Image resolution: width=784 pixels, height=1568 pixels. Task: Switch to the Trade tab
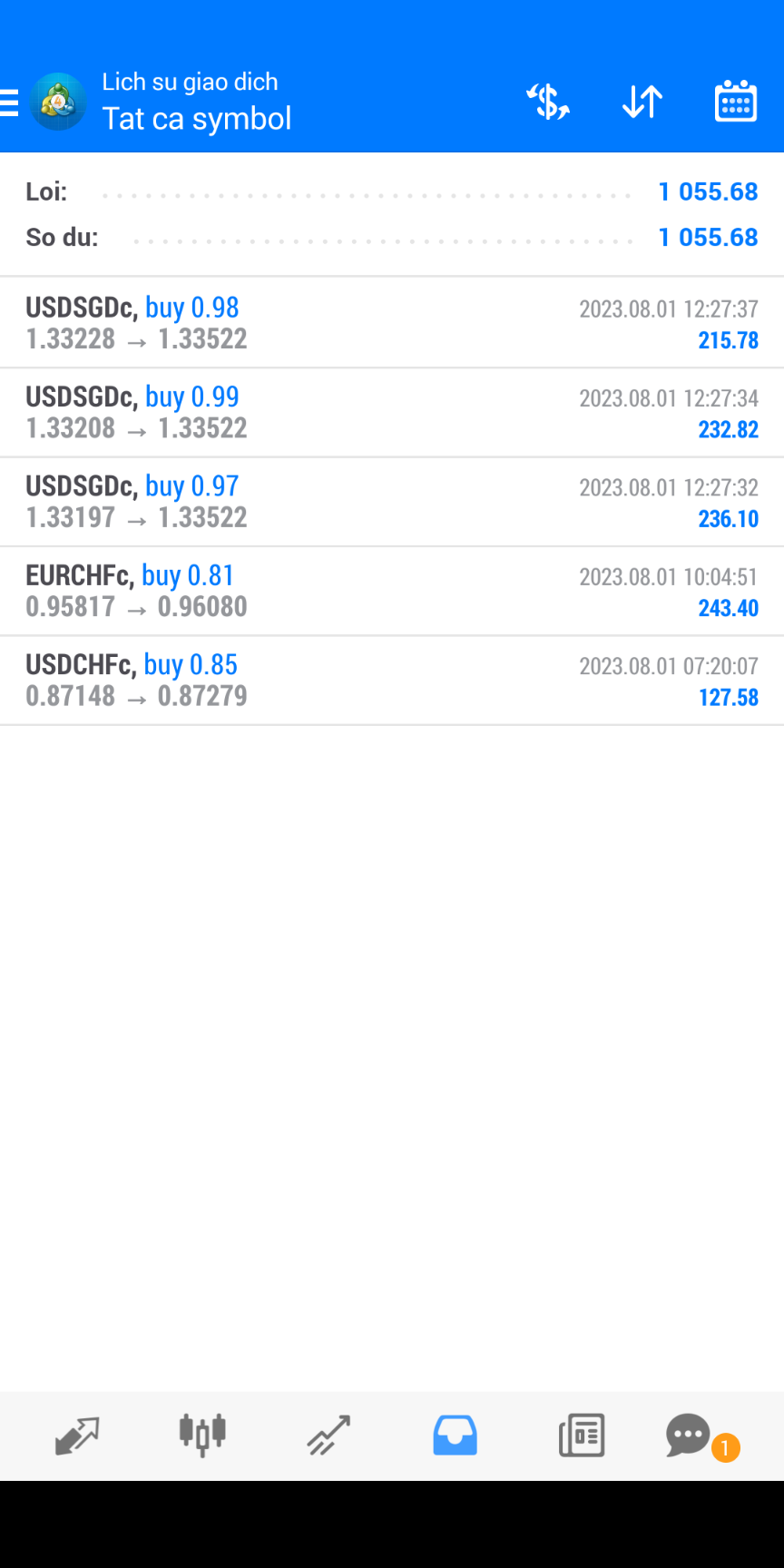328,1436
